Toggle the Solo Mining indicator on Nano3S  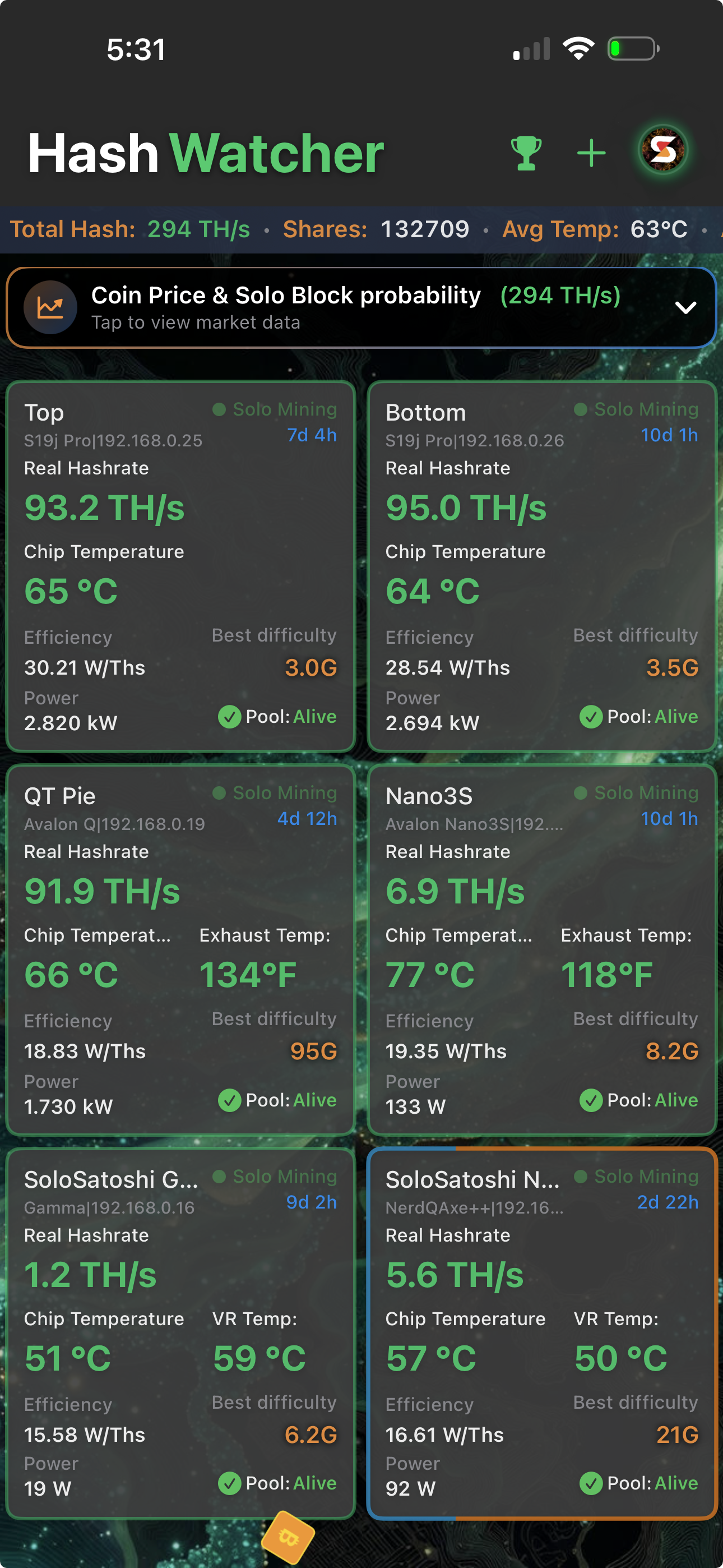click(582, 792)
